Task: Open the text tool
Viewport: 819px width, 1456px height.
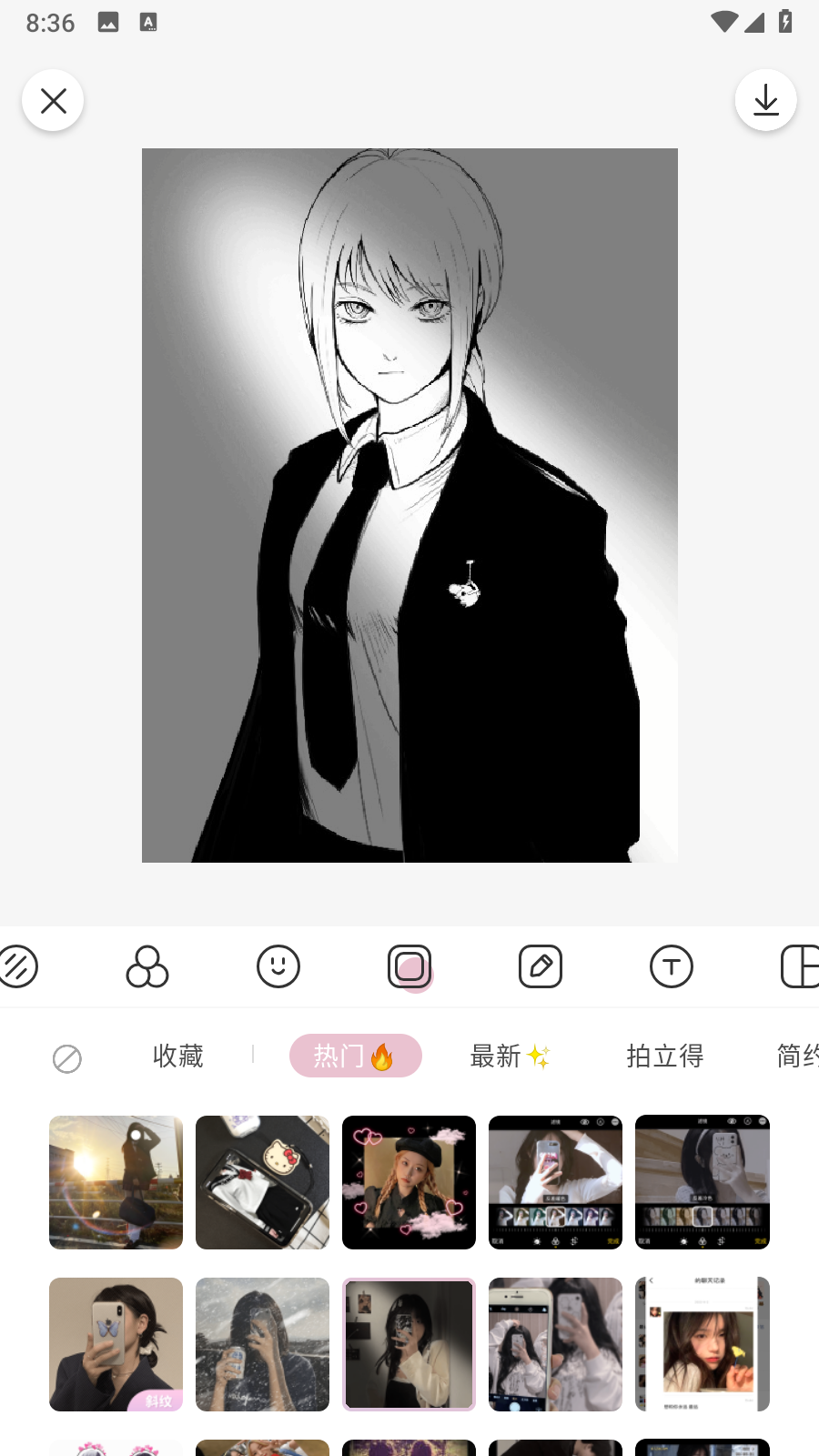Action: click(x=672, y=966)
